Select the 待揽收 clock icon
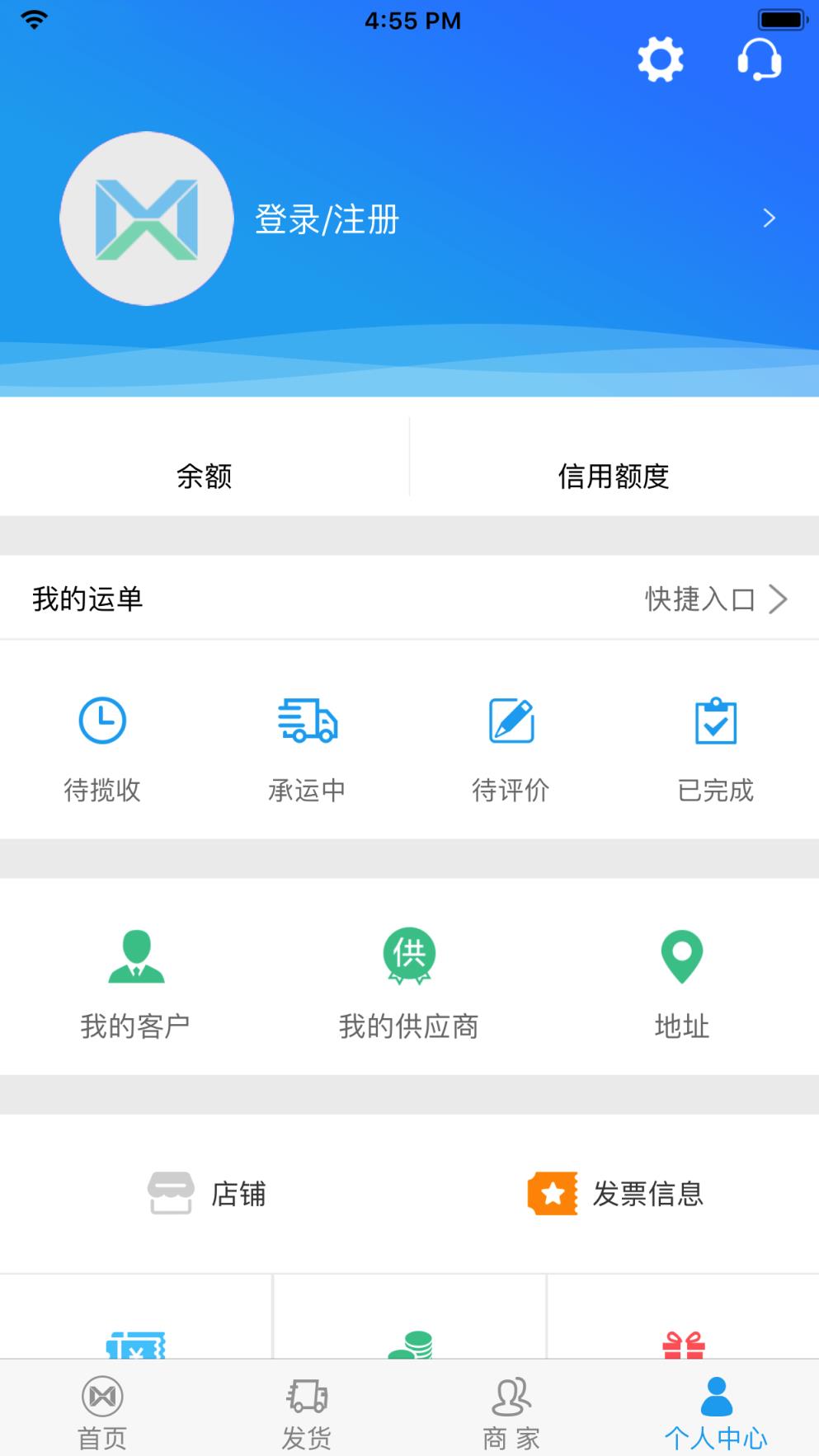 coord(102,719)
